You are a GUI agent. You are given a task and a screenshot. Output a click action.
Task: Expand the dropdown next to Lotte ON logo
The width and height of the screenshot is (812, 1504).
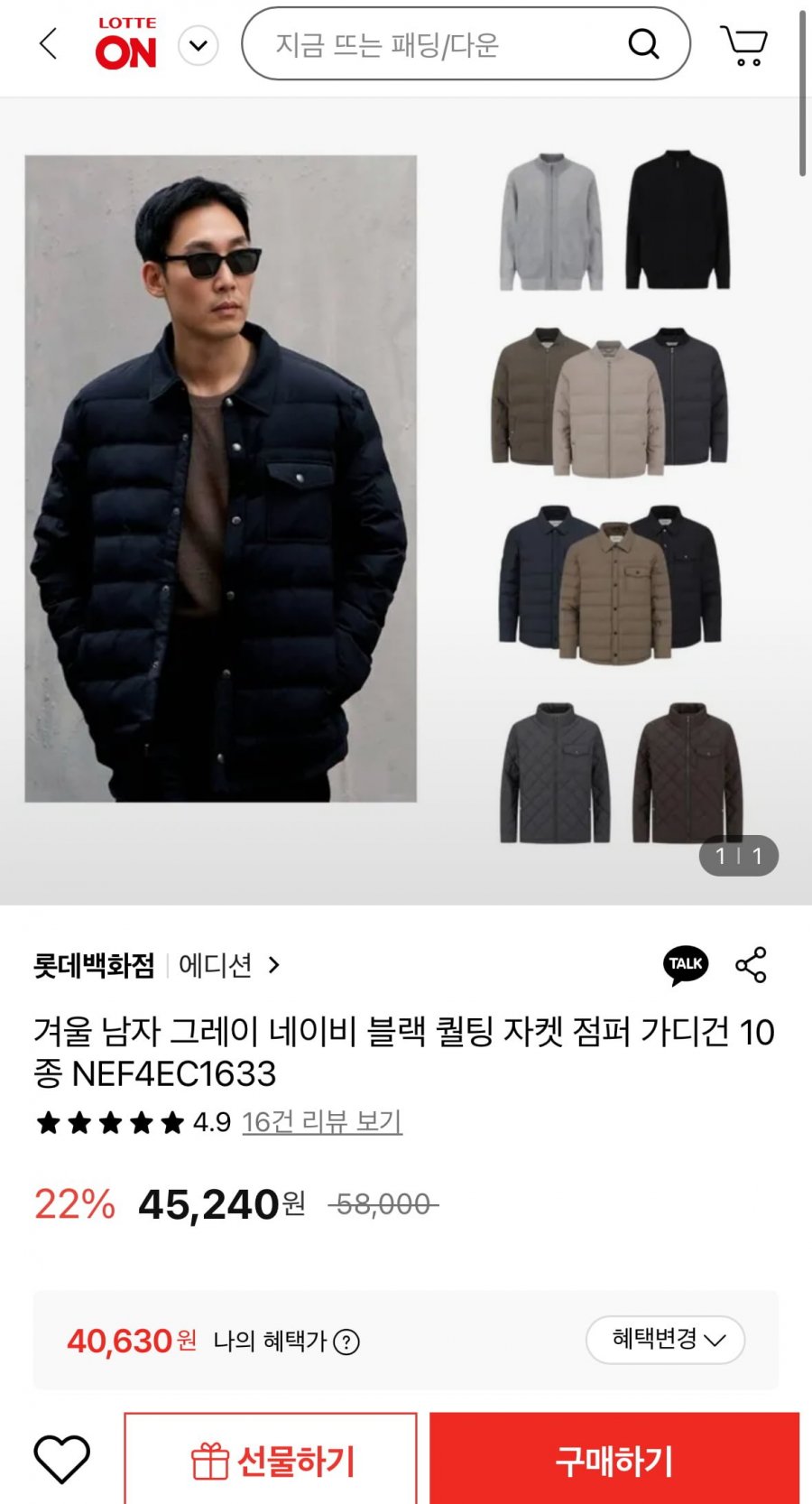coord(198,45)
